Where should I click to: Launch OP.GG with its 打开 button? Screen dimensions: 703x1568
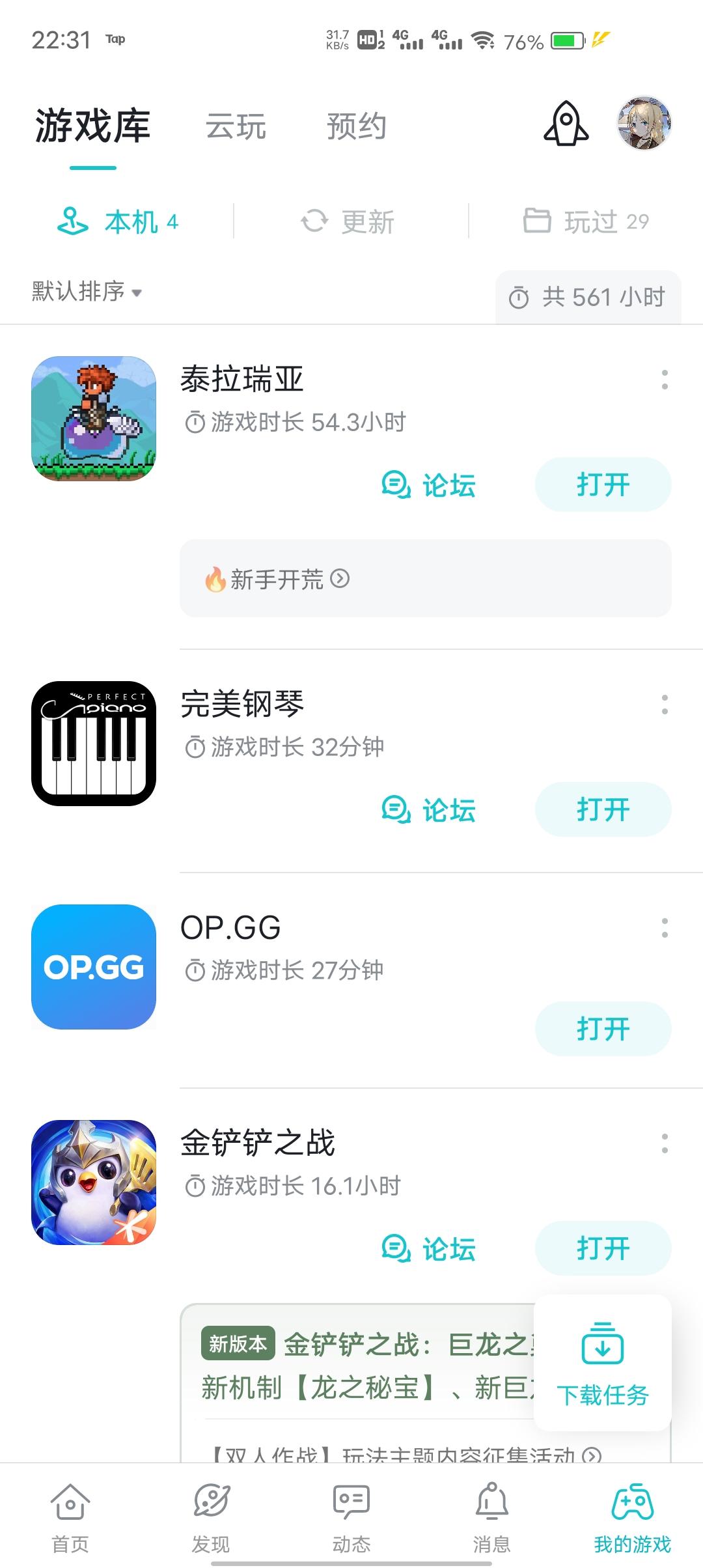pos(603,1029)
